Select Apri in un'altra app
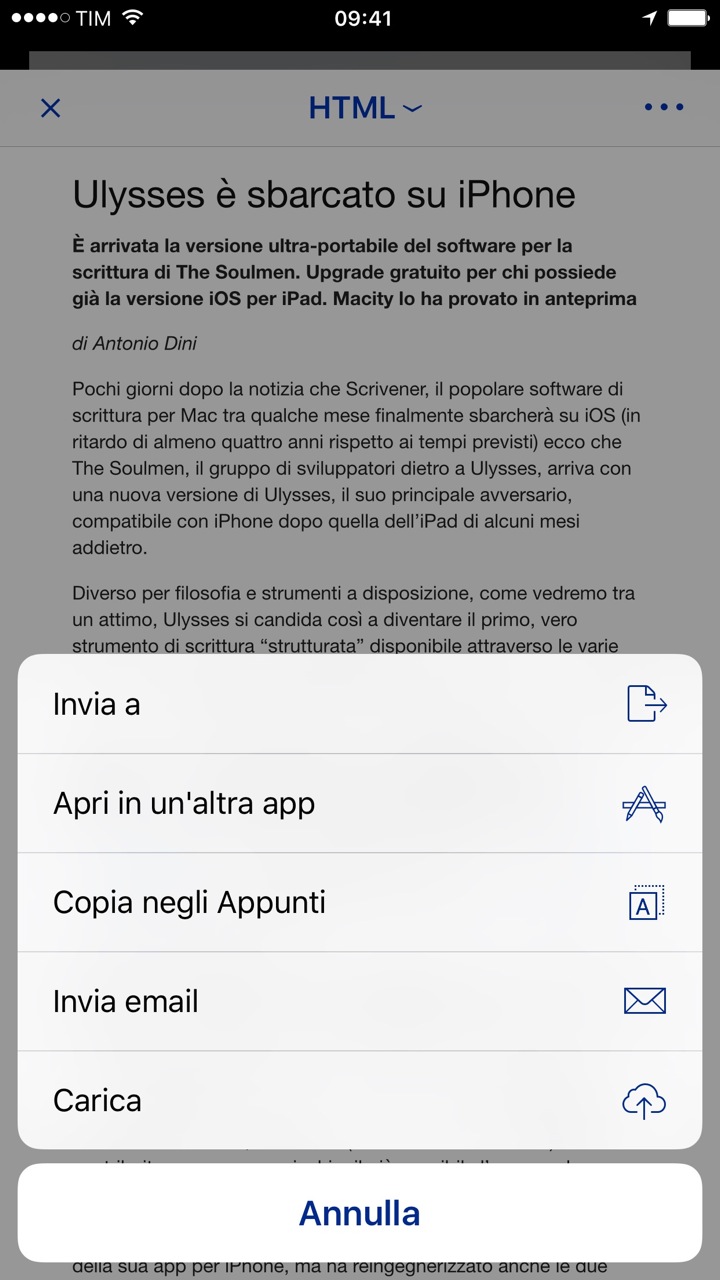720x1280 pixels. (360, 803)
